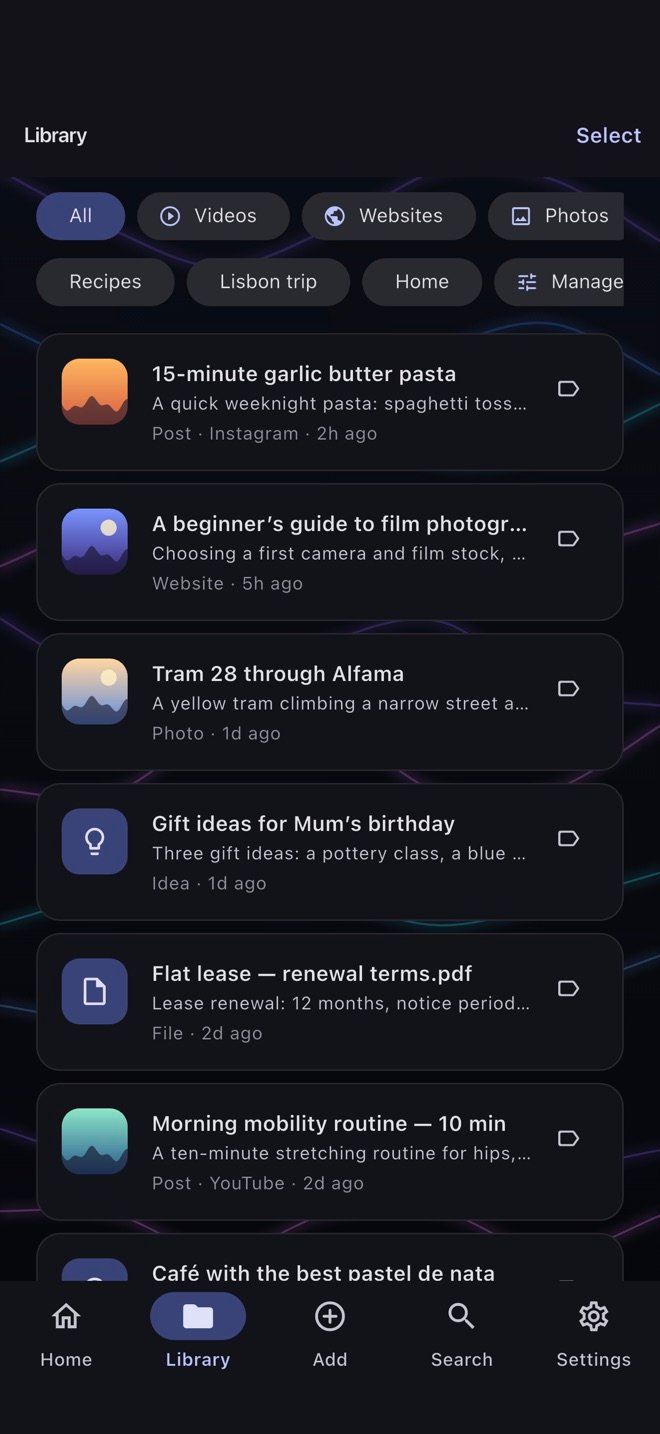Filter by the Photos chip
This screenshot has width=660, height=1434.
556,216
